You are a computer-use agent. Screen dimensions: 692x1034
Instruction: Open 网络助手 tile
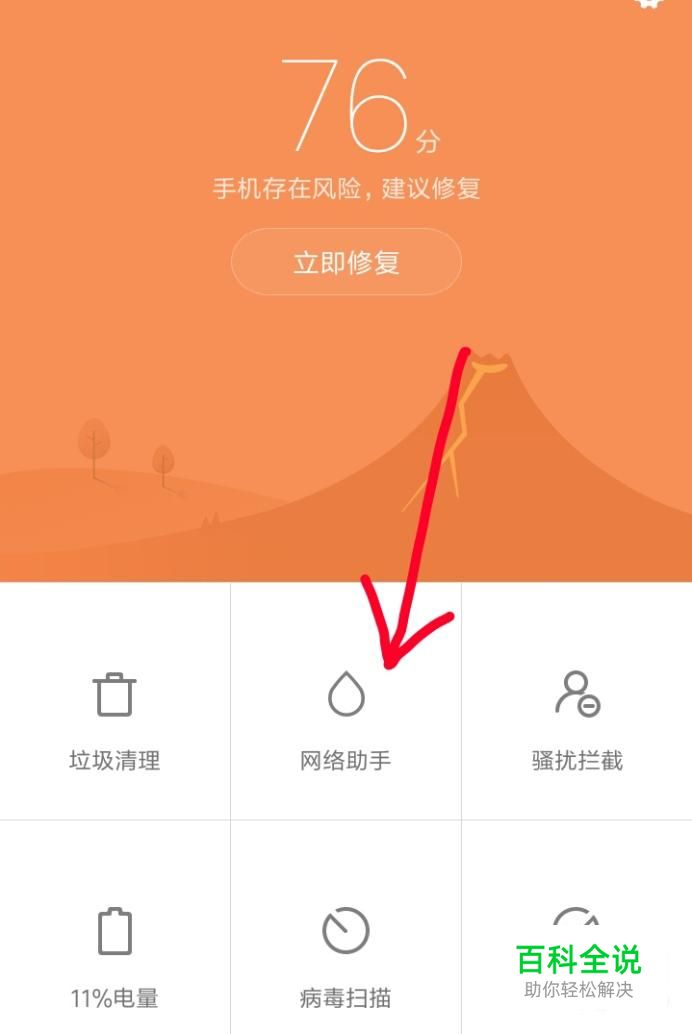pos(346,719)
